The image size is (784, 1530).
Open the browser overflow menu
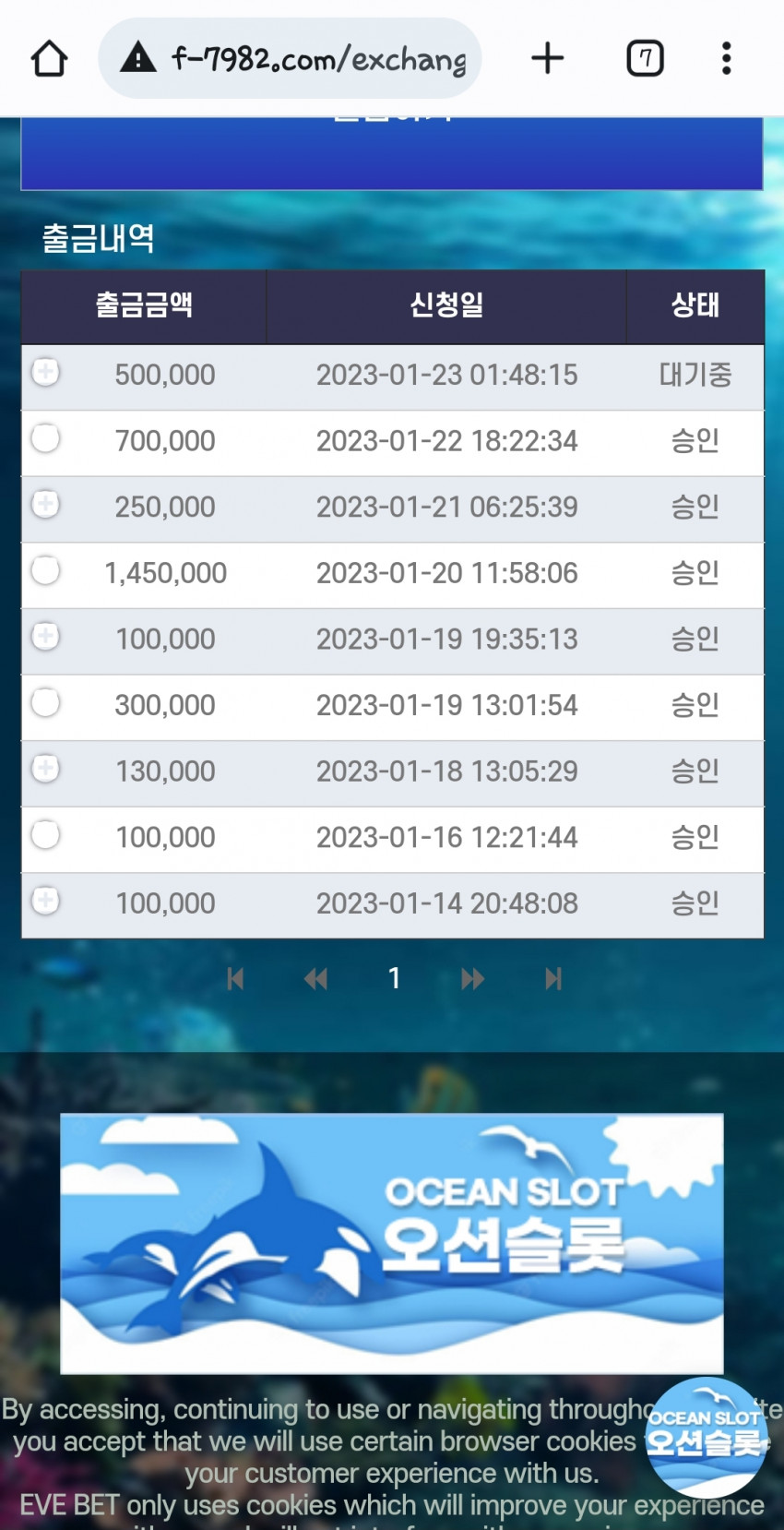[727, 58]
